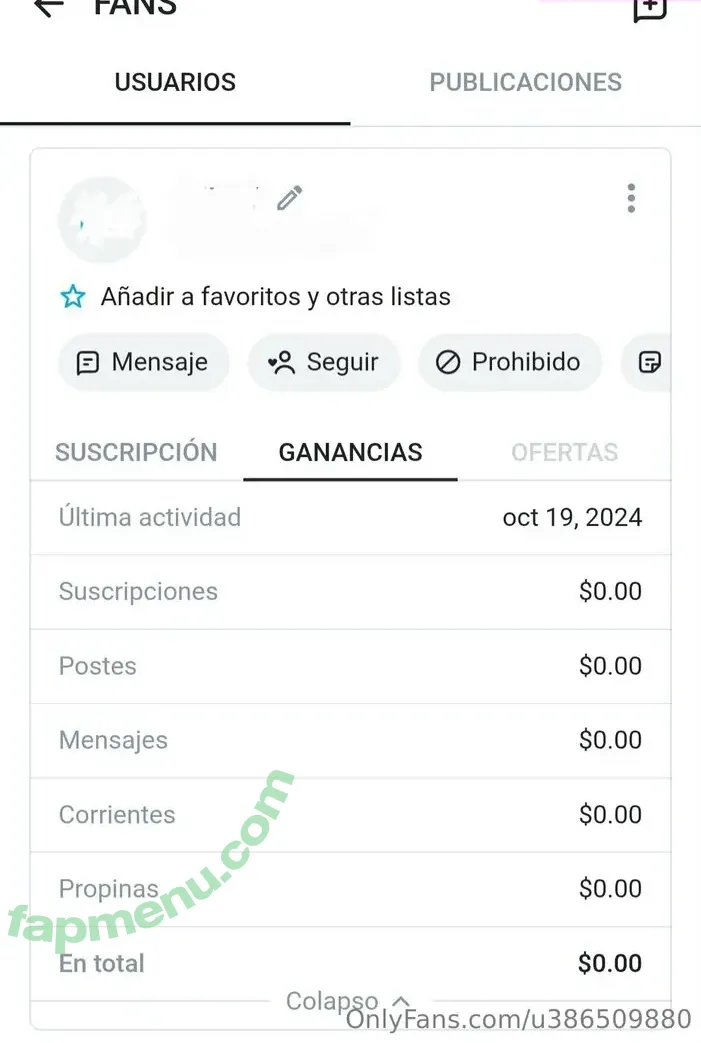Switch to the Suscripción tab

pyautogui.click(x=136, y=452)
